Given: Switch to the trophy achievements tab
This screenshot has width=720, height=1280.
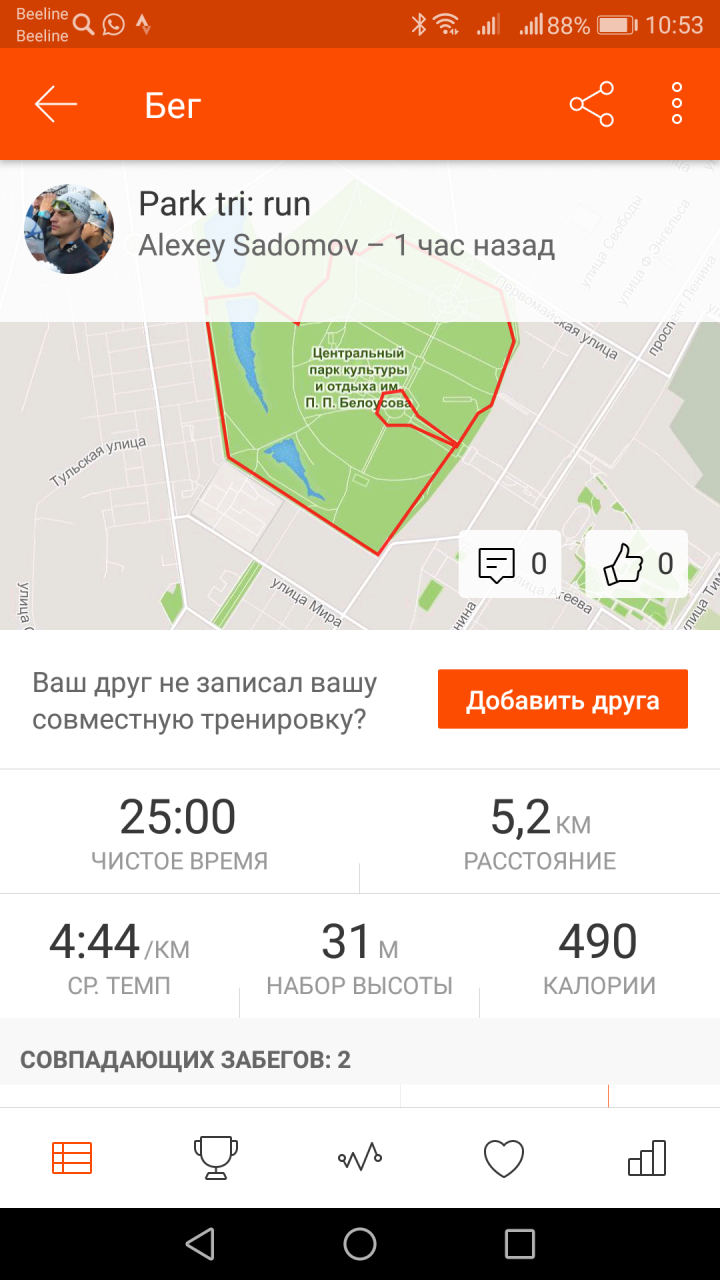Looking at the screenshot, I should (x=216, y=1158).
